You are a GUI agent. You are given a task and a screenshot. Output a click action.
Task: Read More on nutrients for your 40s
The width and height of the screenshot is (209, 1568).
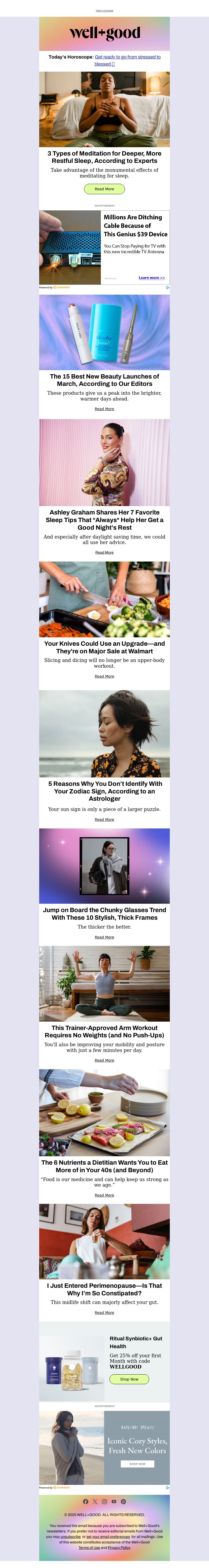pos(104,1195)
